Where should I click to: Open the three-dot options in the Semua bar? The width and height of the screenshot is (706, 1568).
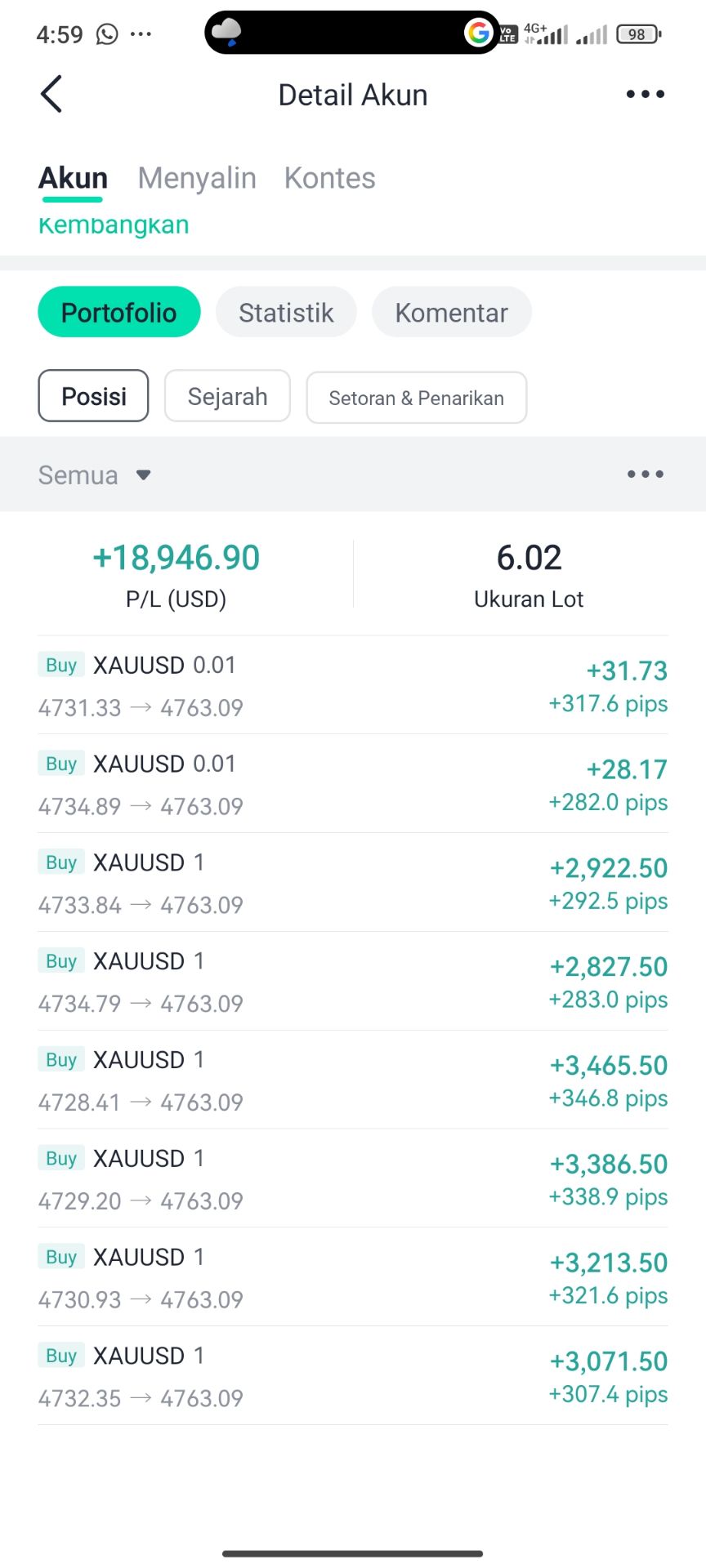point(645,474)
